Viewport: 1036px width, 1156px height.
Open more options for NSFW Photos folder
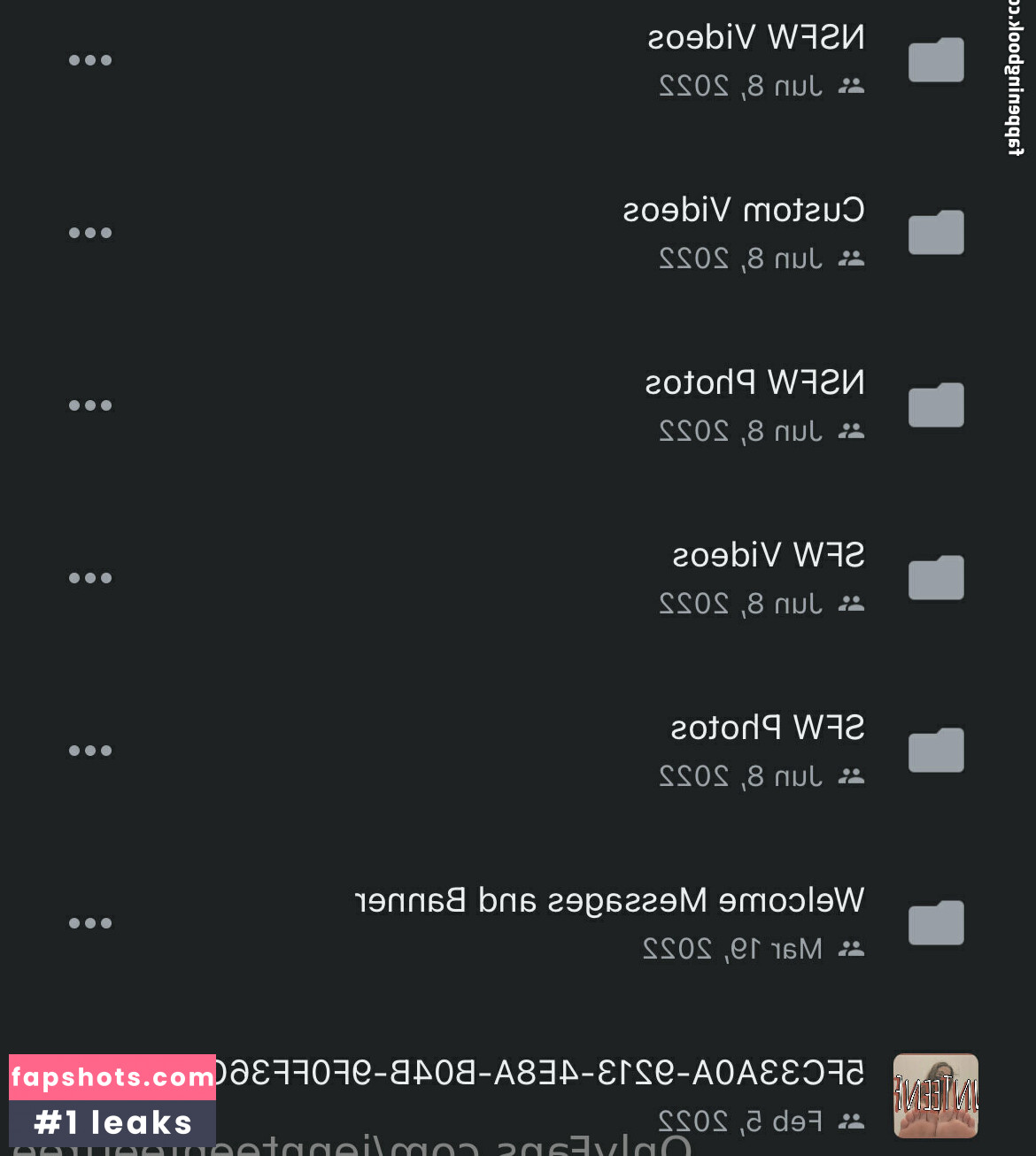tap(90, 405)
